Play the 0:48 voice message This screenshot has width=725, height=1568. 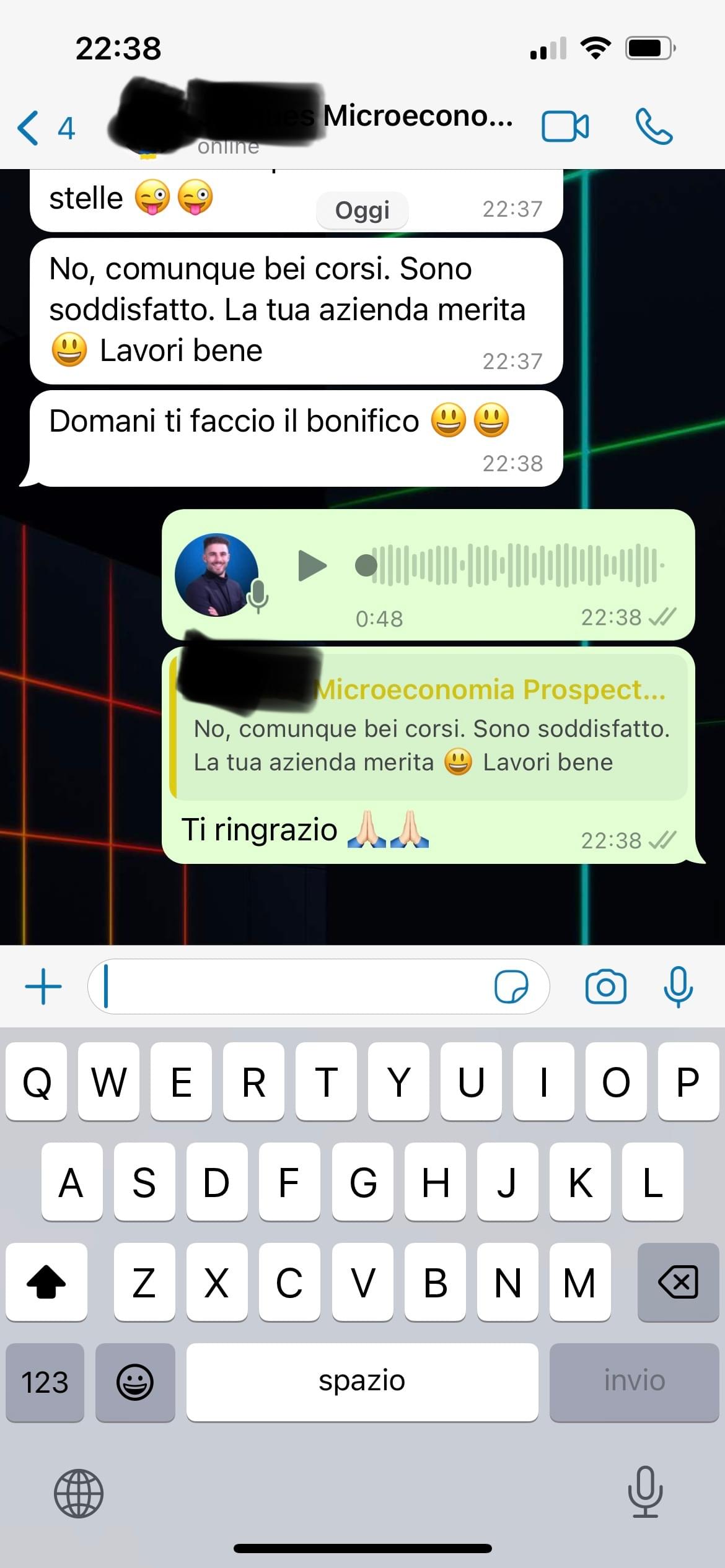(312, 565)
